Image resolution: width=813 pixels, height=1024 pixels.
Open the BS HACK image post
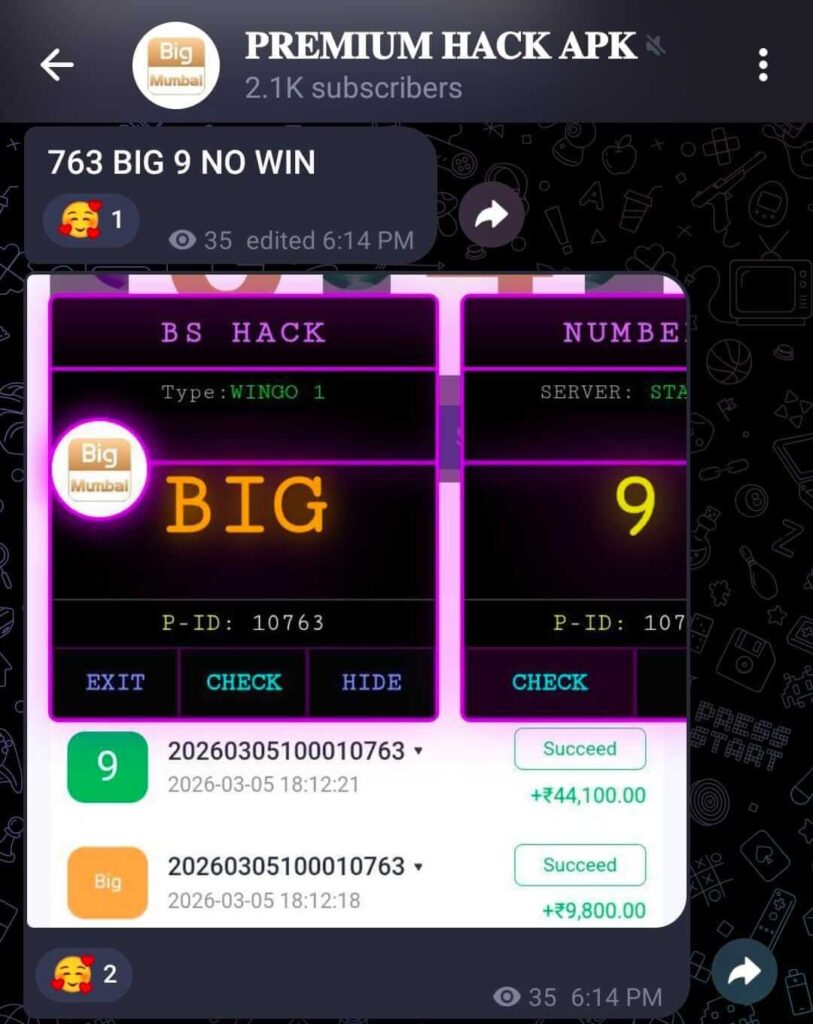(x=356, y=600)
